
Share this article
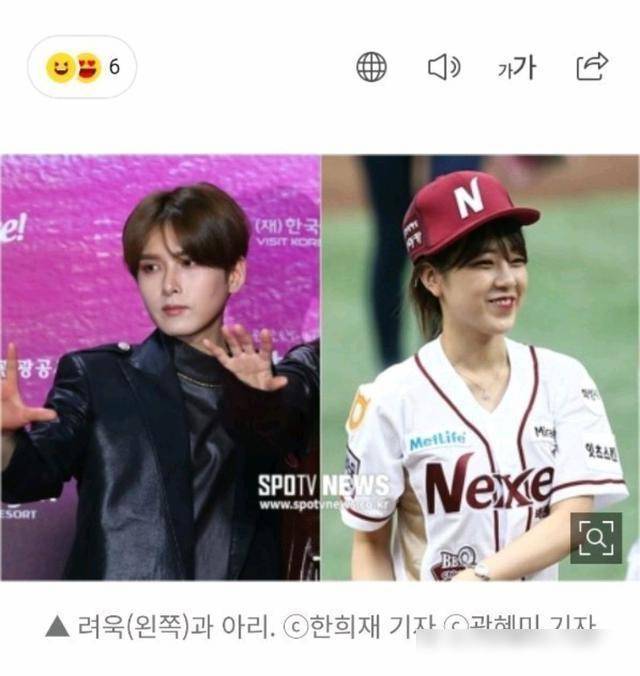592,67
